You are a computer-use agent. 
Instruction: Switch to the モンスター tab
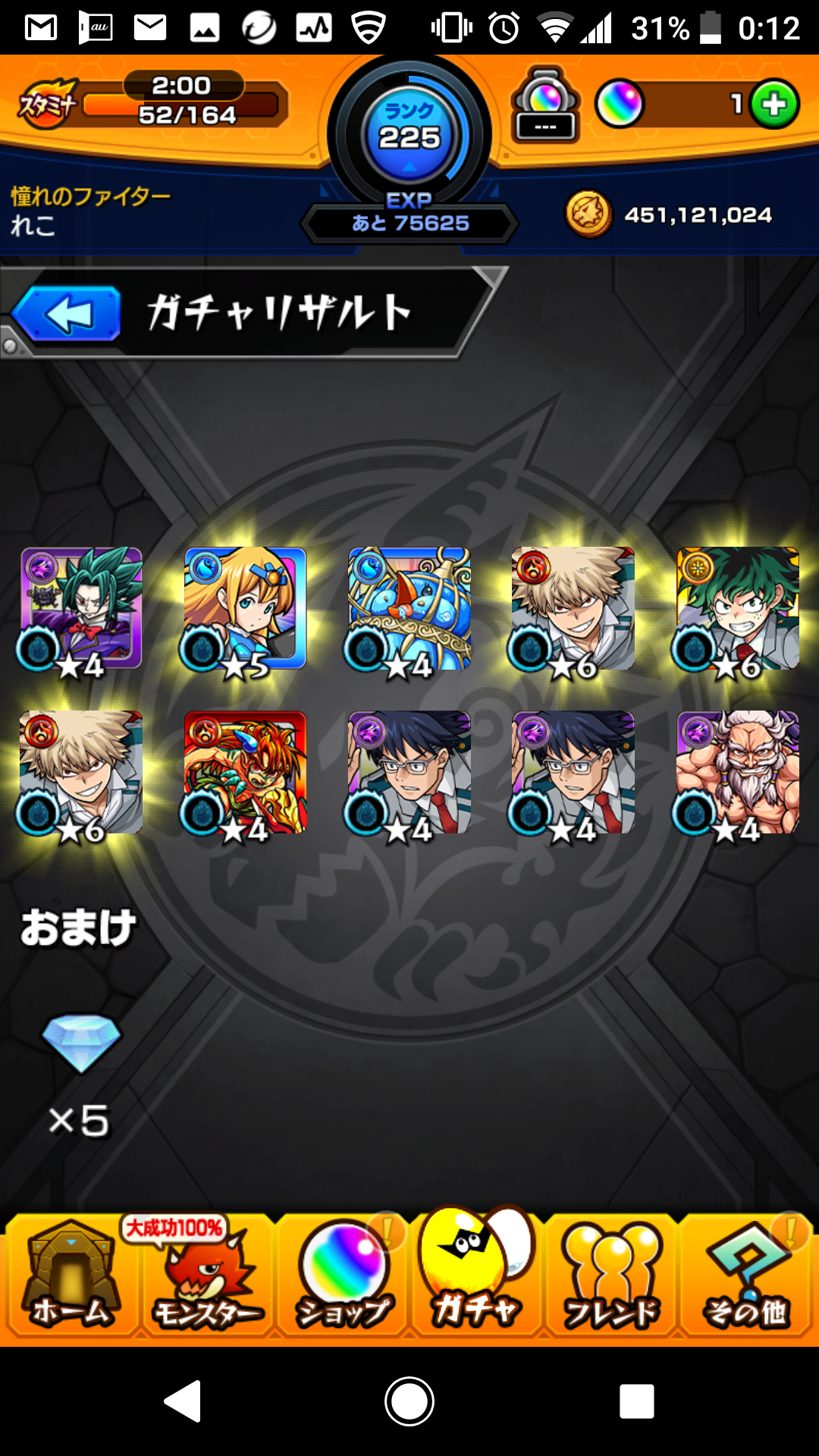[x=206, y=1276]
